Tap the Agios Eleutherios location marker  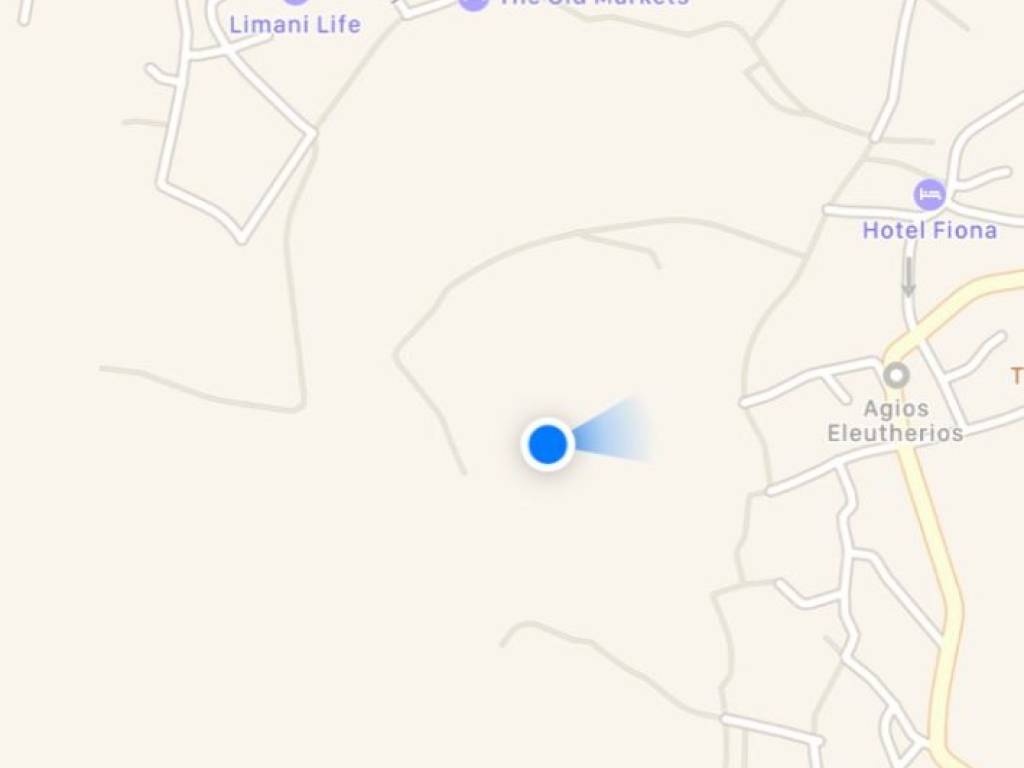897,376
